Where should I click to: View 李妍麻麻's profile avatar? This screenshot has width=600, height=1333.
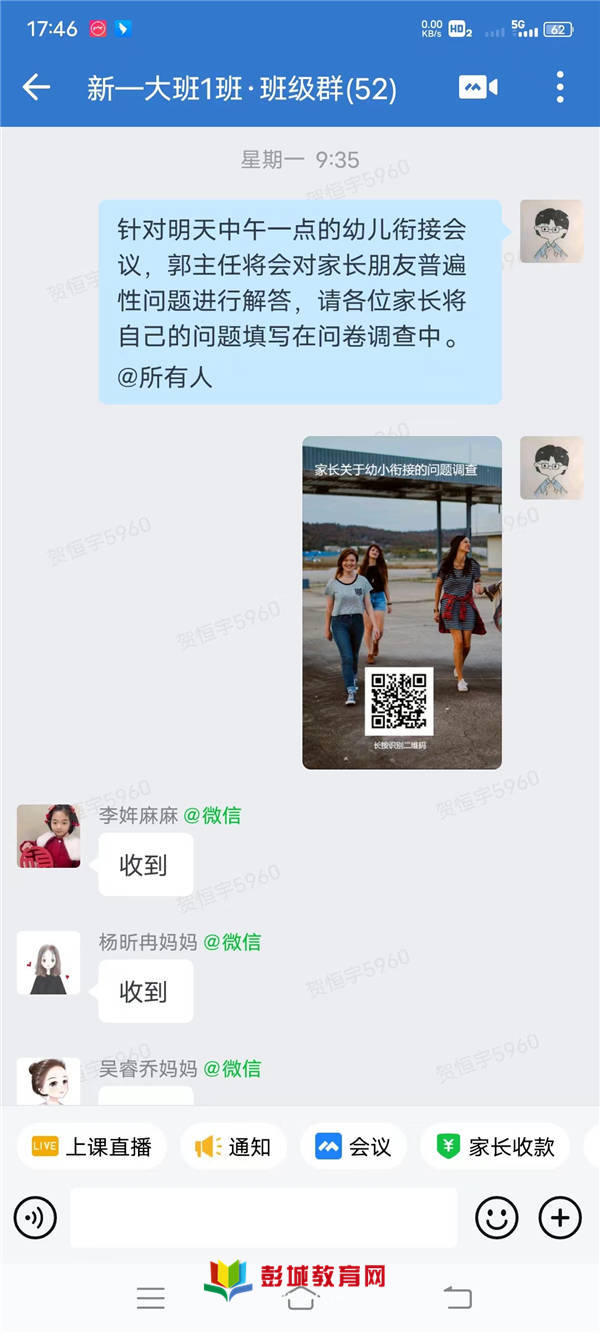point(48,836)
